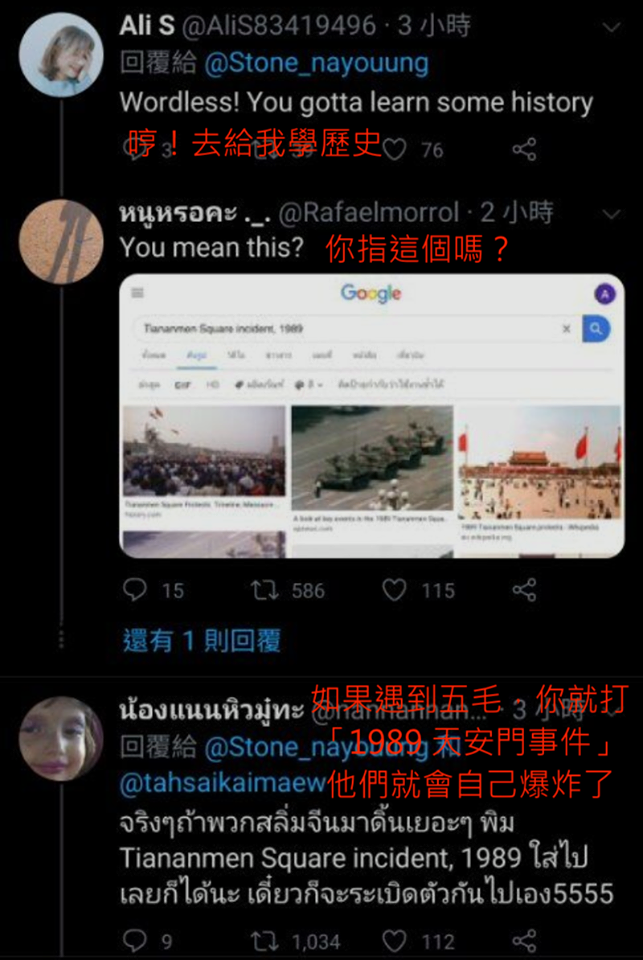Reply to the tweet with 9 comments

135,941
